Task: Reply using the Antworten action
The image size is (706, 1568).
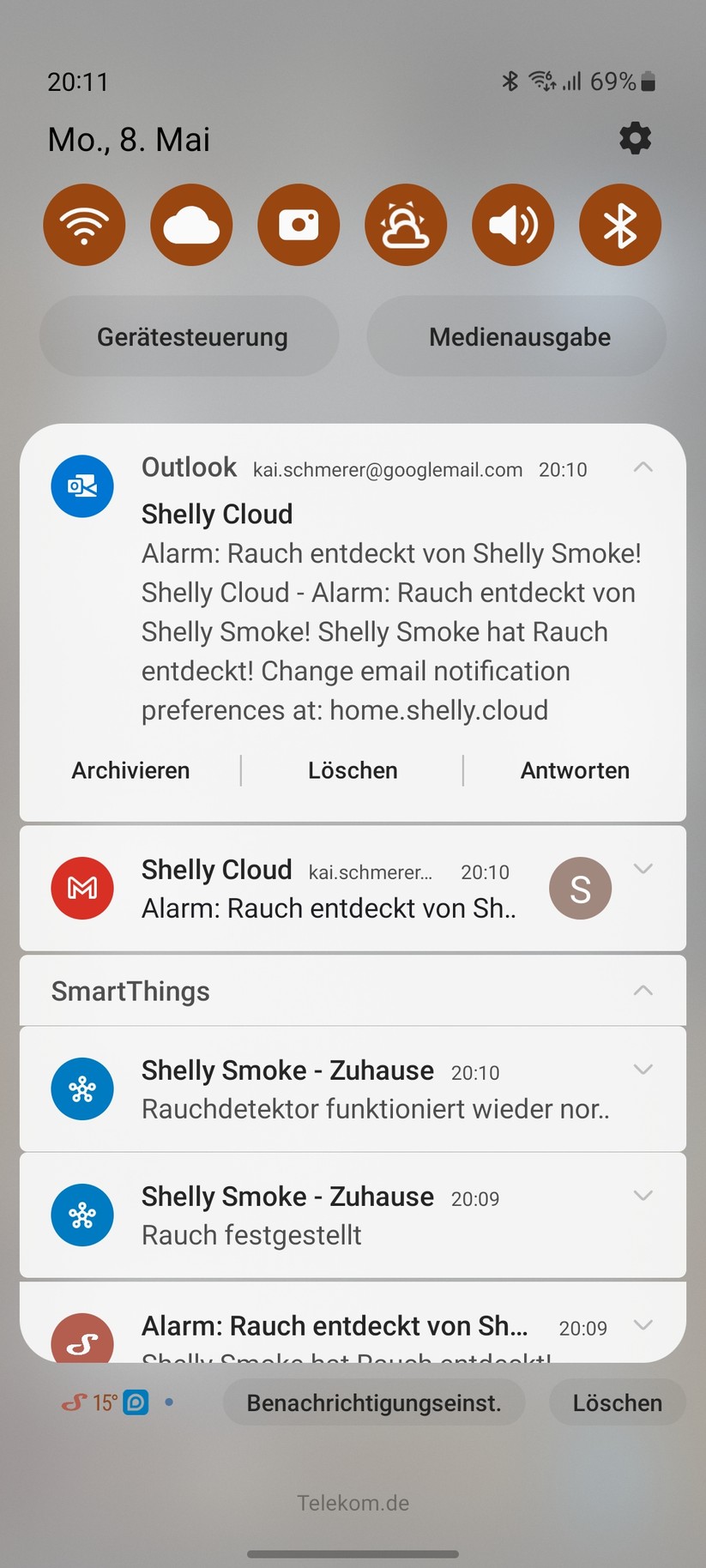Action: [575, 769]
